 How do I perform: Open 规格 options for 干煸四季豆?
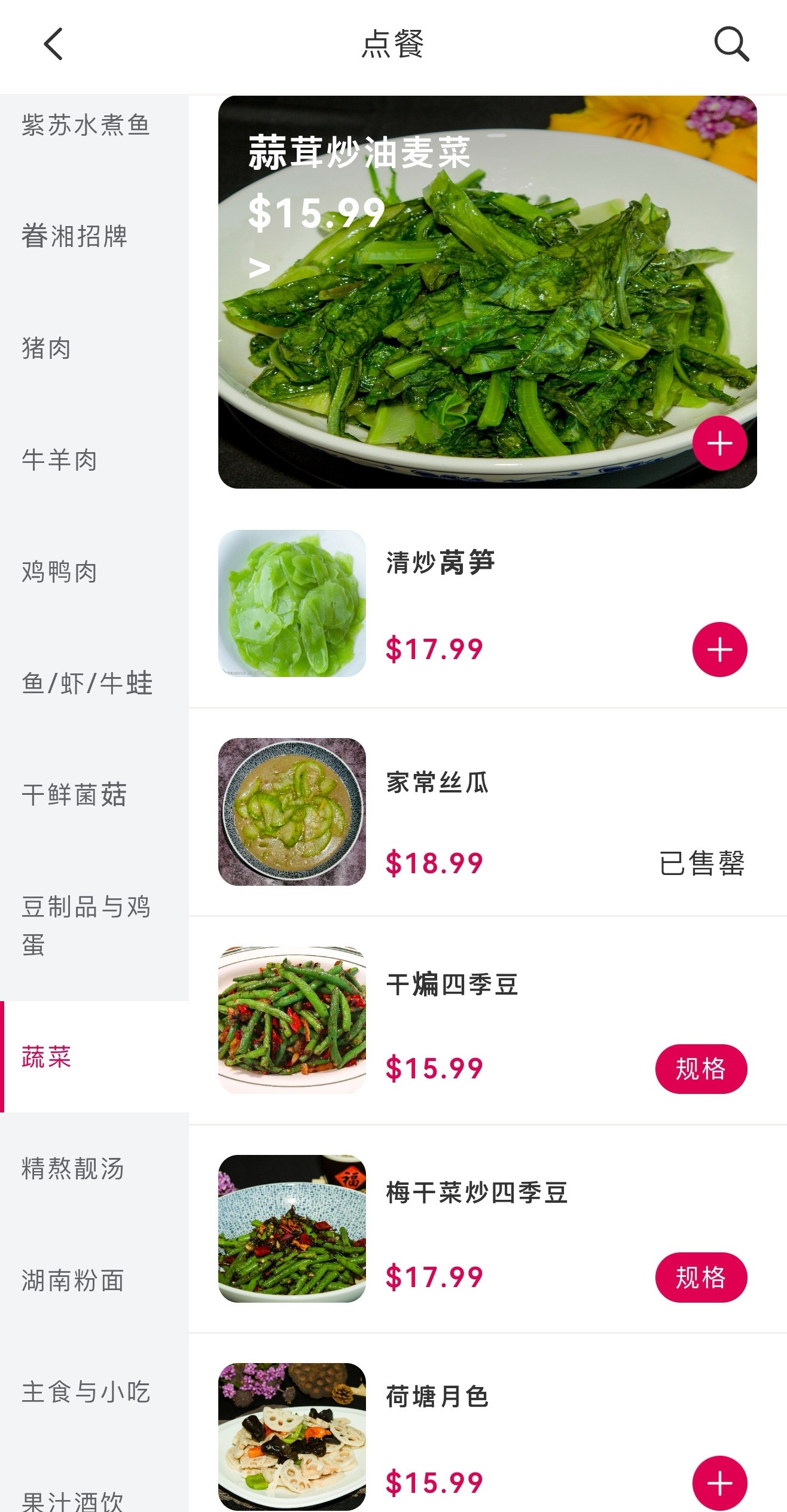pyautogui.click(x=700, y=1069)
